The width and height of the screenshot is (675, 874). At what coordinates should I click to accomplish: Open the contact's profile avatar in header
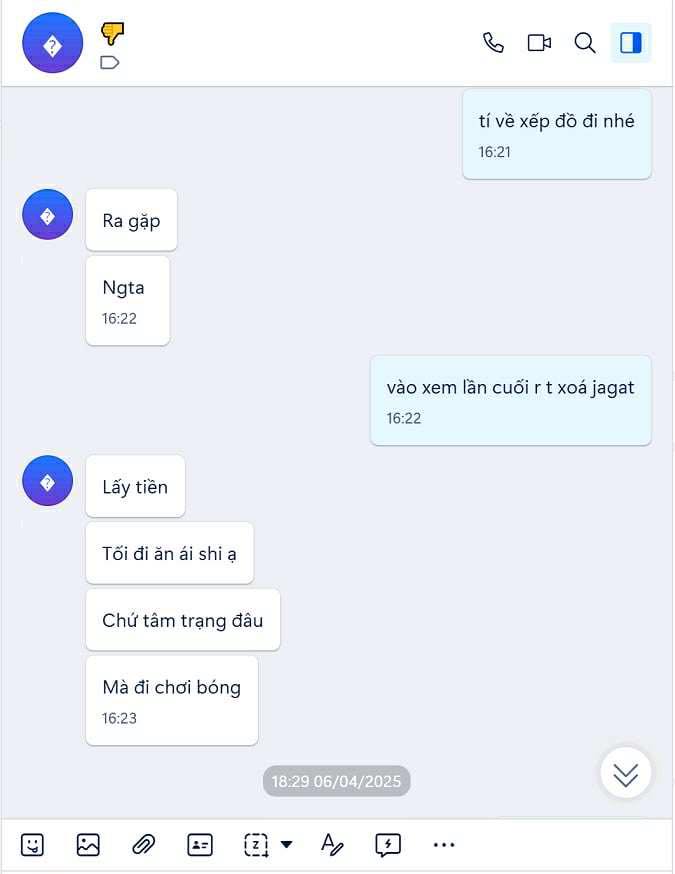click(x=52, y=43)
